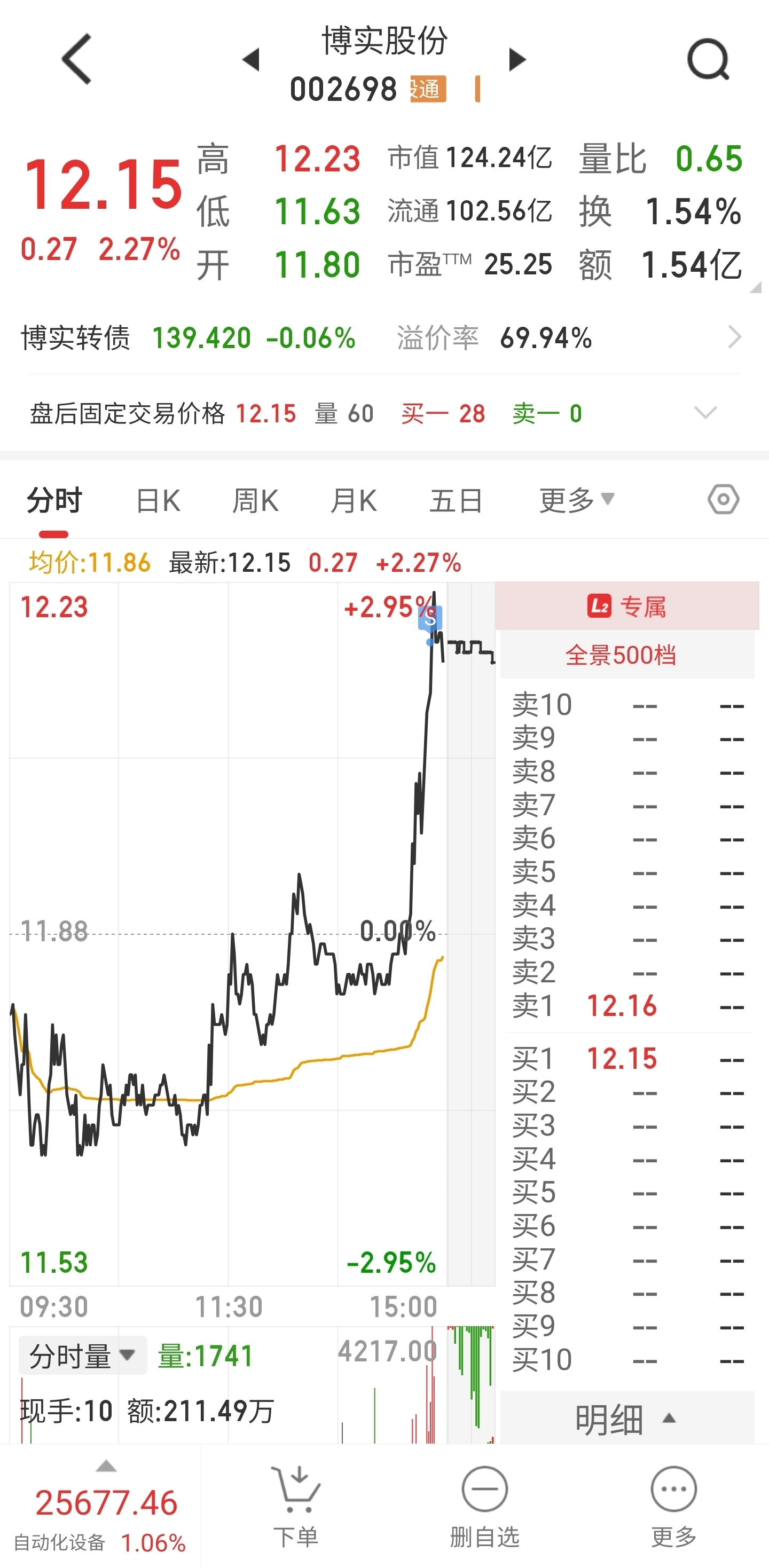The height and width of the screenshot is (1568, 769).
Task: Open the bottom 更多 options menu
Action: tap(673, 1507)
